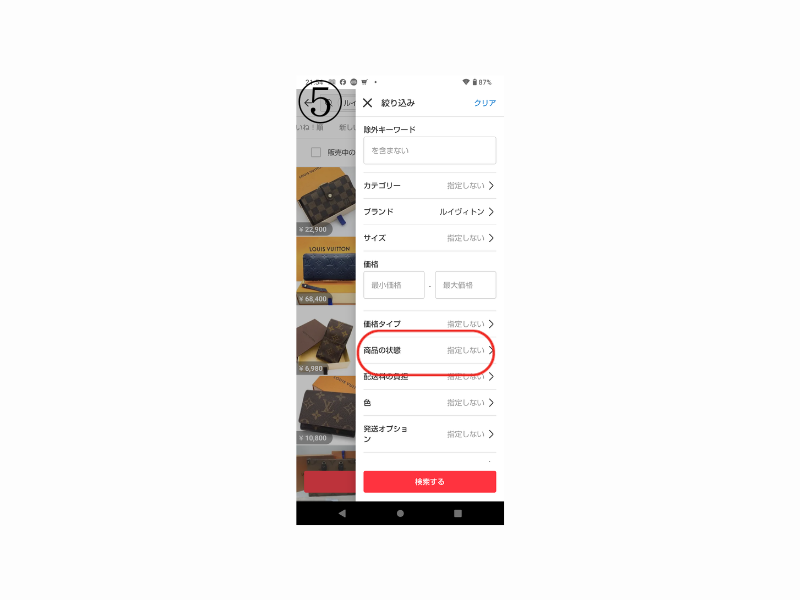
Task: Open the 配送料の負担 filter row
Action: [429, 377]
